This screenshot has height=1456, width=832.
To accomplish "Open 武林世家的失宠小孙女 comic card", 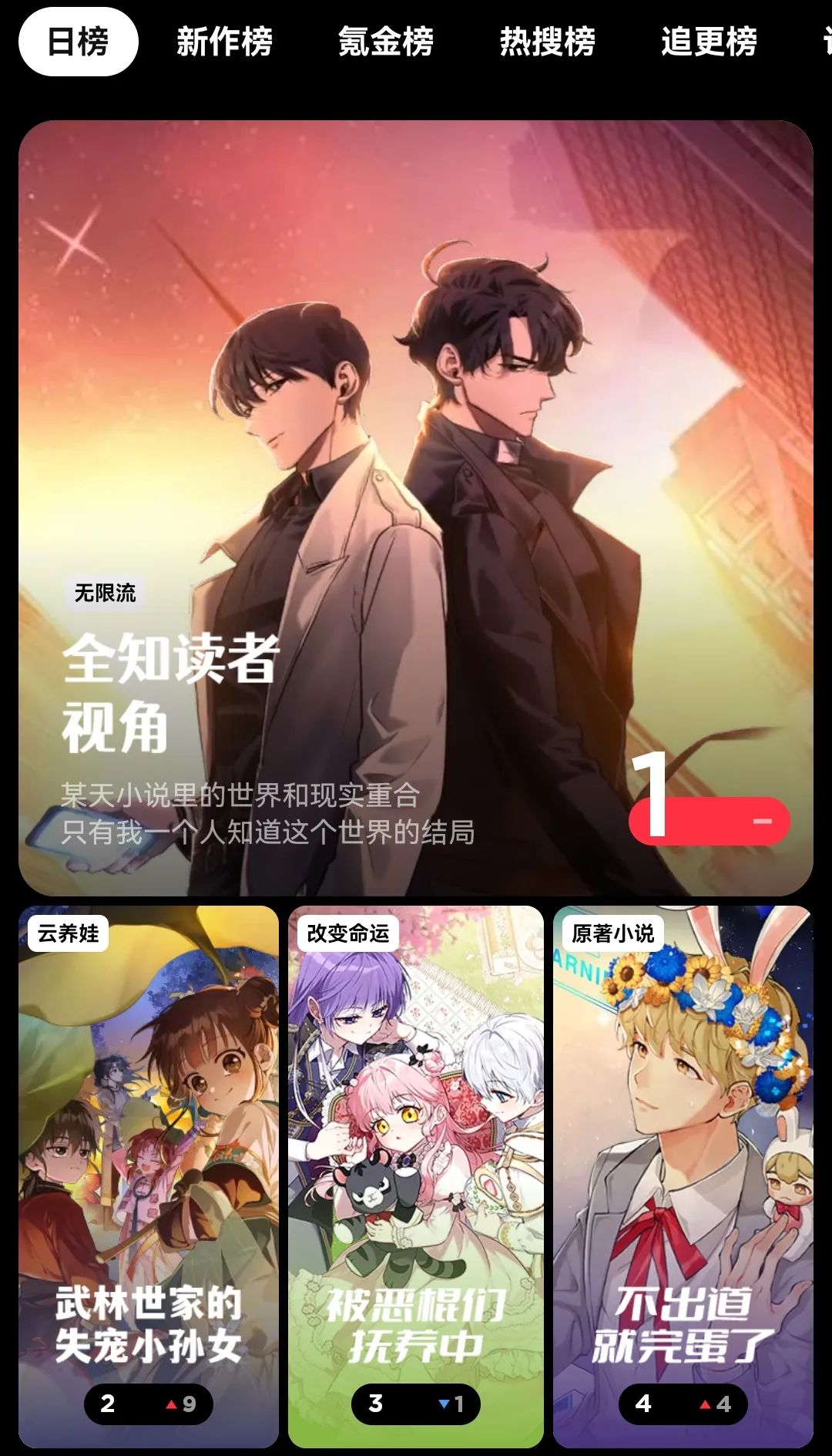I will (x=149, y=1175).
